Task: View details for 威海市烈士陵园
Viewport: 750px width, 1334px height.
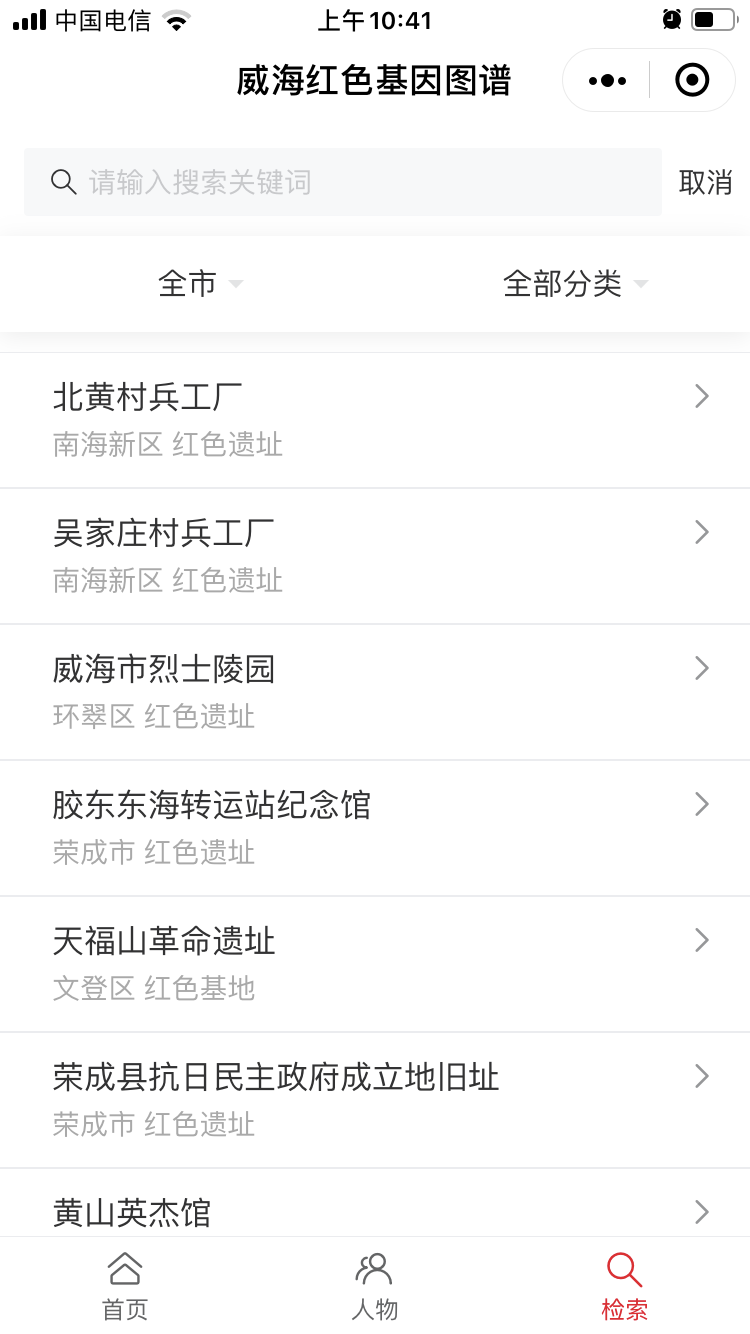Action: pyautogui.click(x=375, y=691)
